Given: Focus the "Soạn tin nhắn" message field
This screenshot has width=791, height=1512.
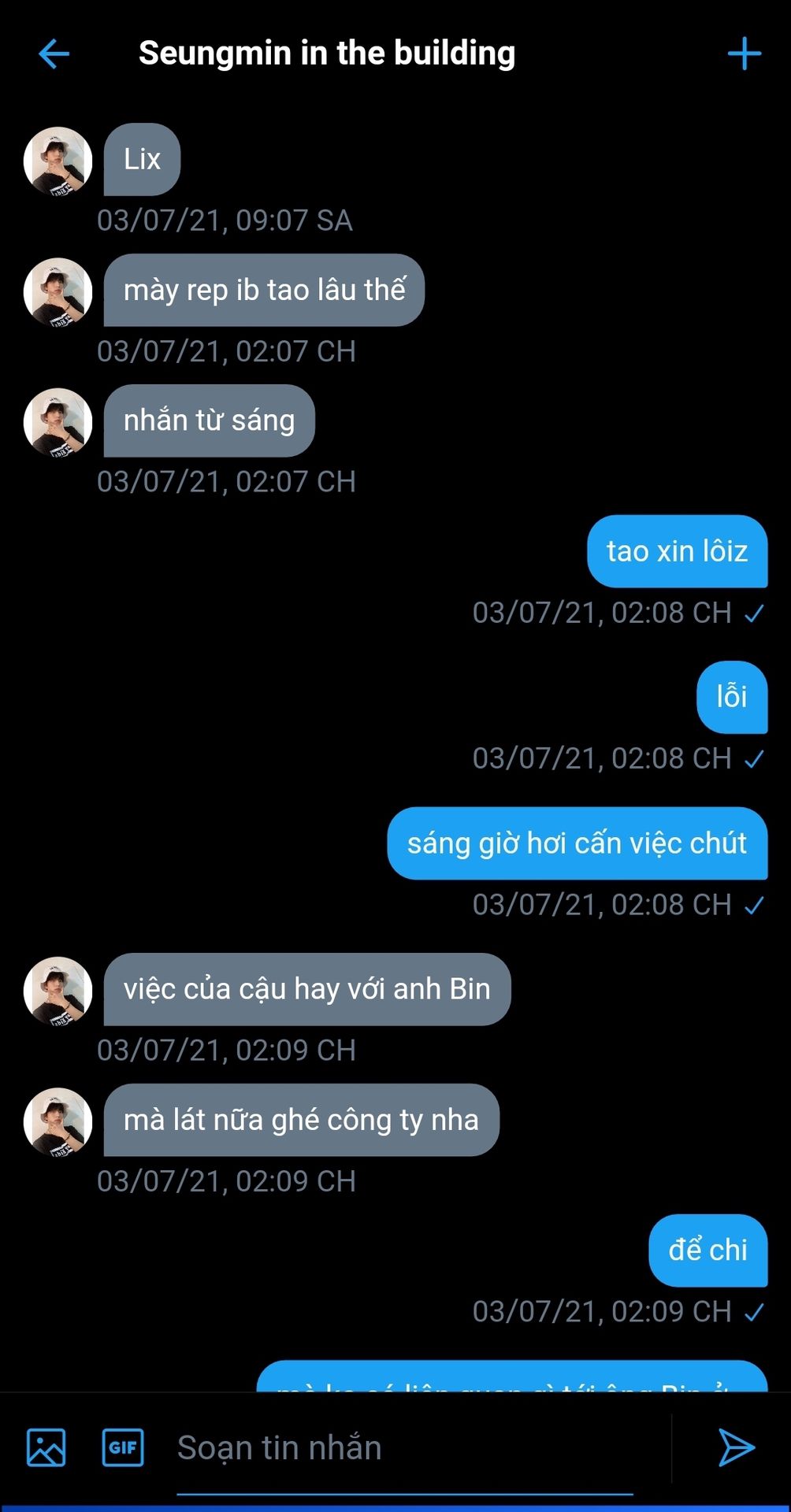Looking at the screenshot, I should point(404,1447).
